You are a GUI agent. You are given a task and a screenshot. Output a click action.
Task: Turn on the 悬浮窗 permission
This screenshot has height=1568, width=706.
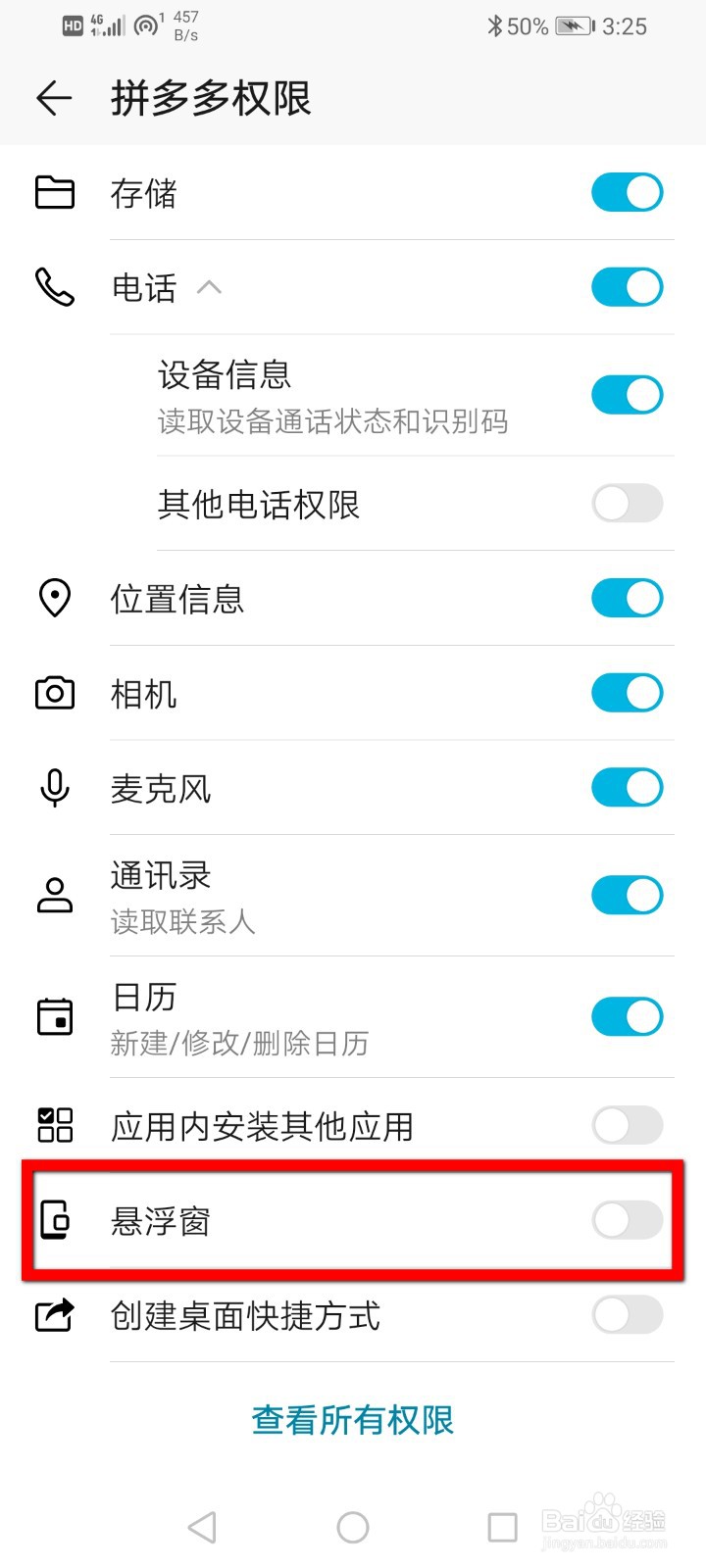click(x=627, y=1220)
